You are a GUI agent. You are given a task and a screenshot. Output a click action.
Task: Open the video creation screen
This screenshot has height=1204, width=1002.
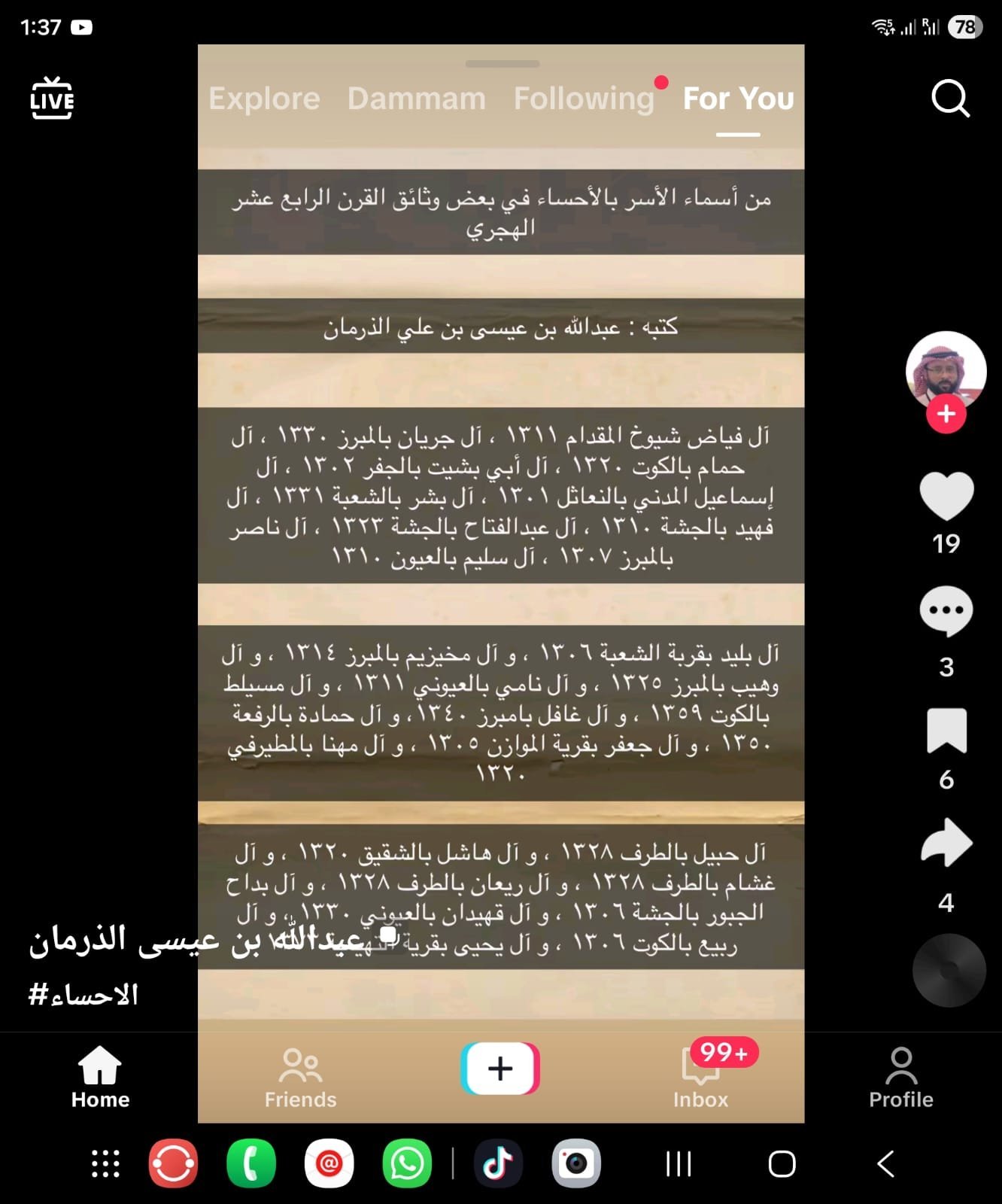[x=499, y=1069]
